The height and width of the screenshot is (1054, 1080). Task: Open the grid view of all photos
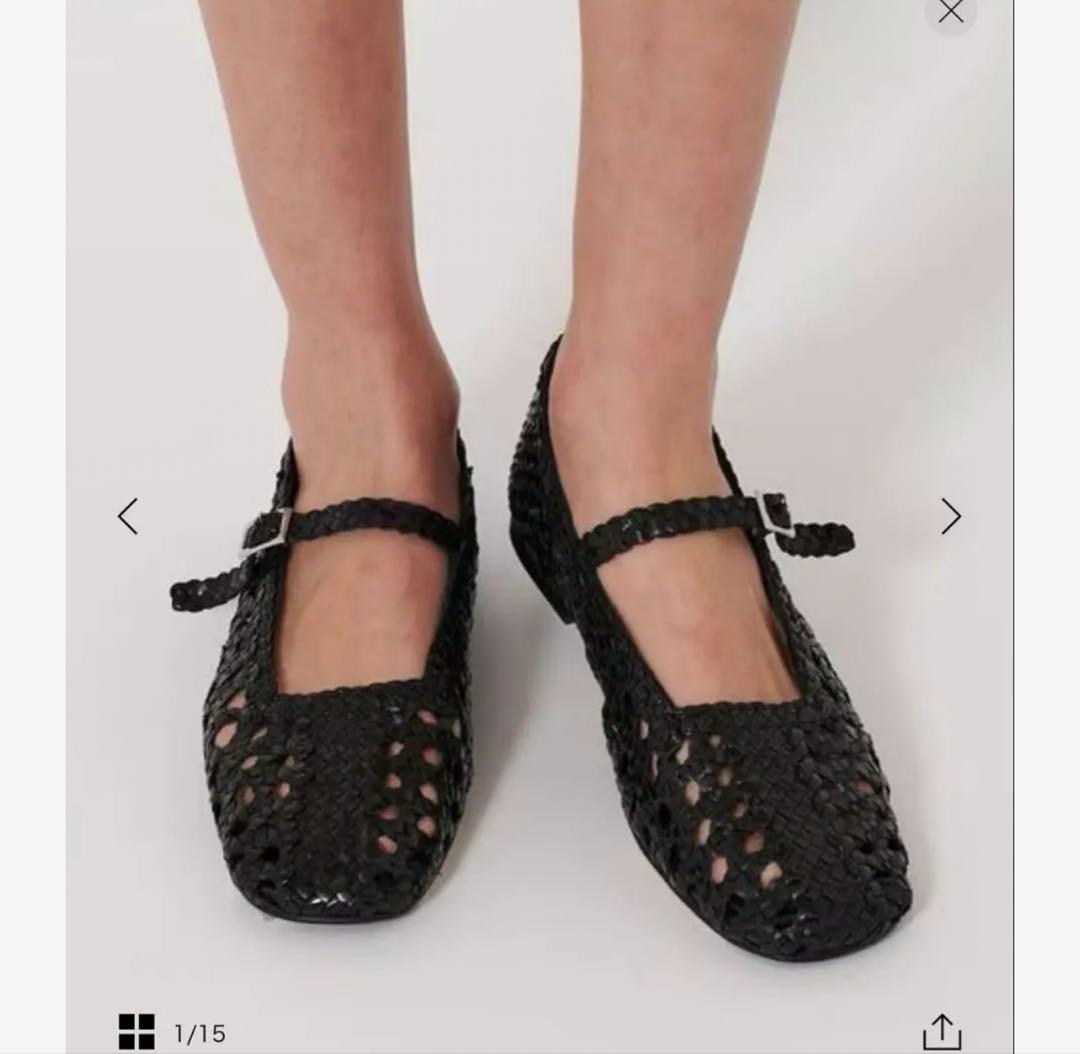click(x=137, y=1031)
